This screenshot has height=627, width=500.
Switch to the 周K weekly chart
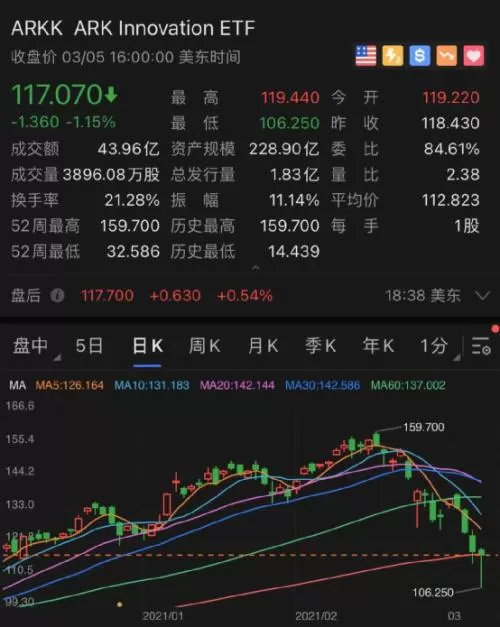coord(205,346)
